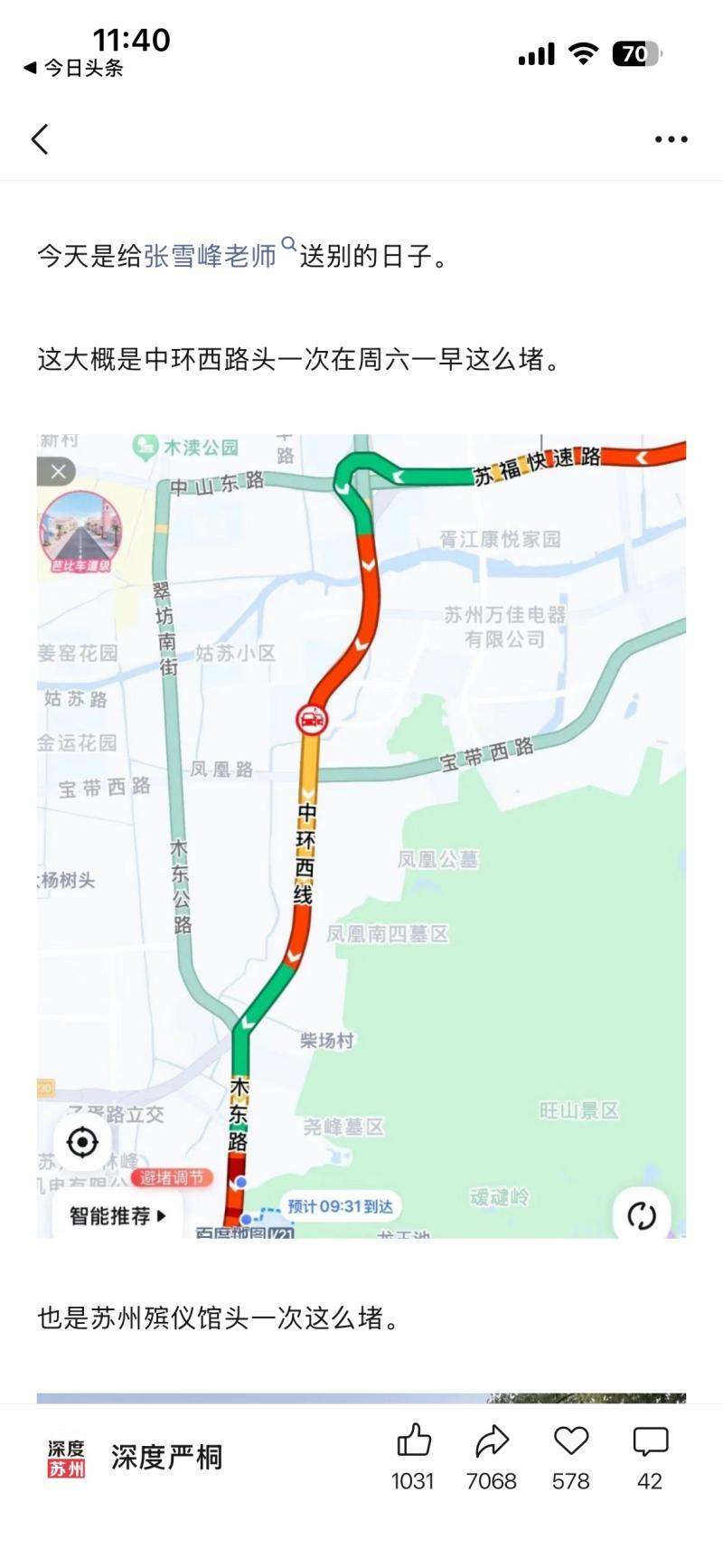Open the 张雪峰老师 search link
The width and height of the screenshot is (723, 1568).
point(210,256)
